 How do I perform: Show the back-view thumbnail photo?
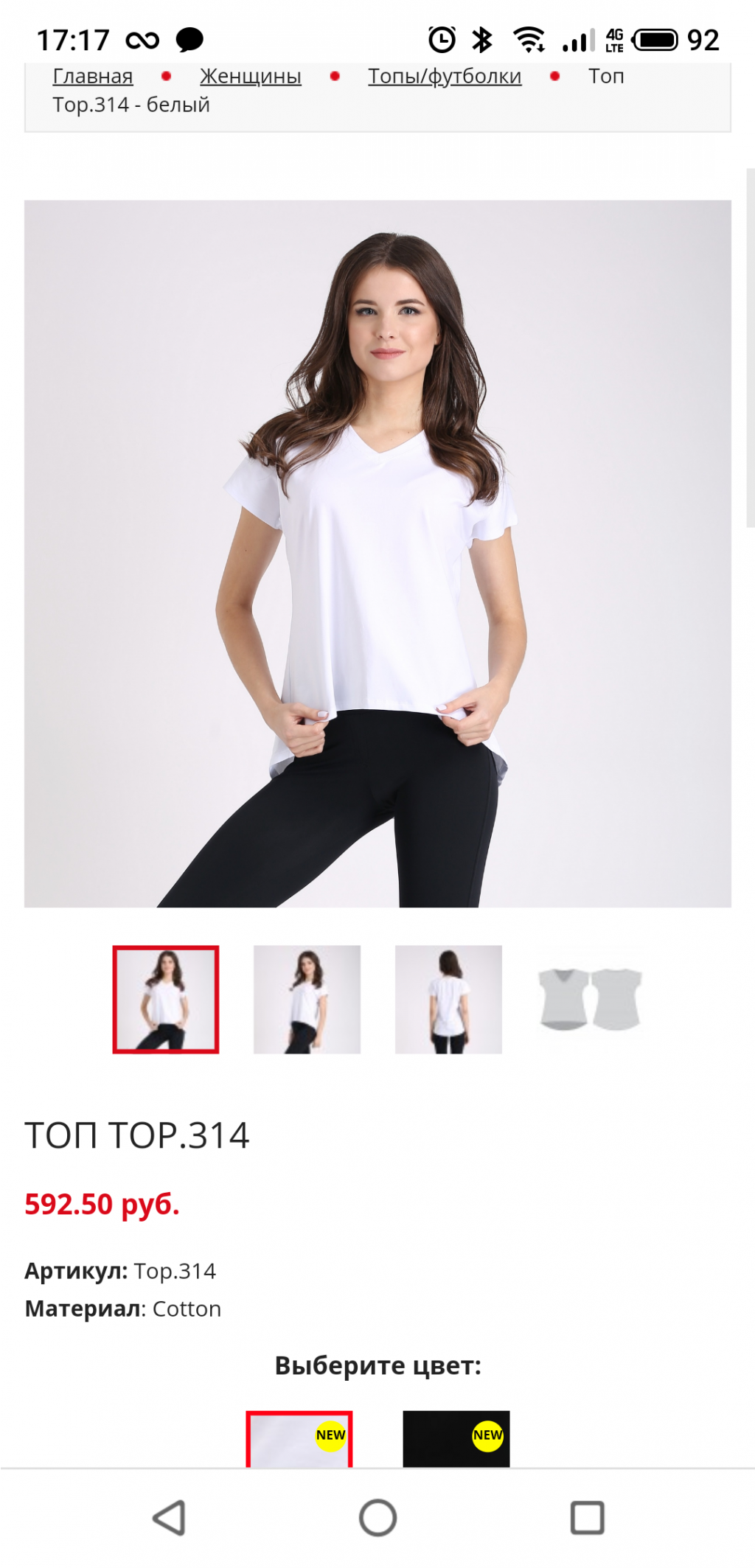coord(448,999)
